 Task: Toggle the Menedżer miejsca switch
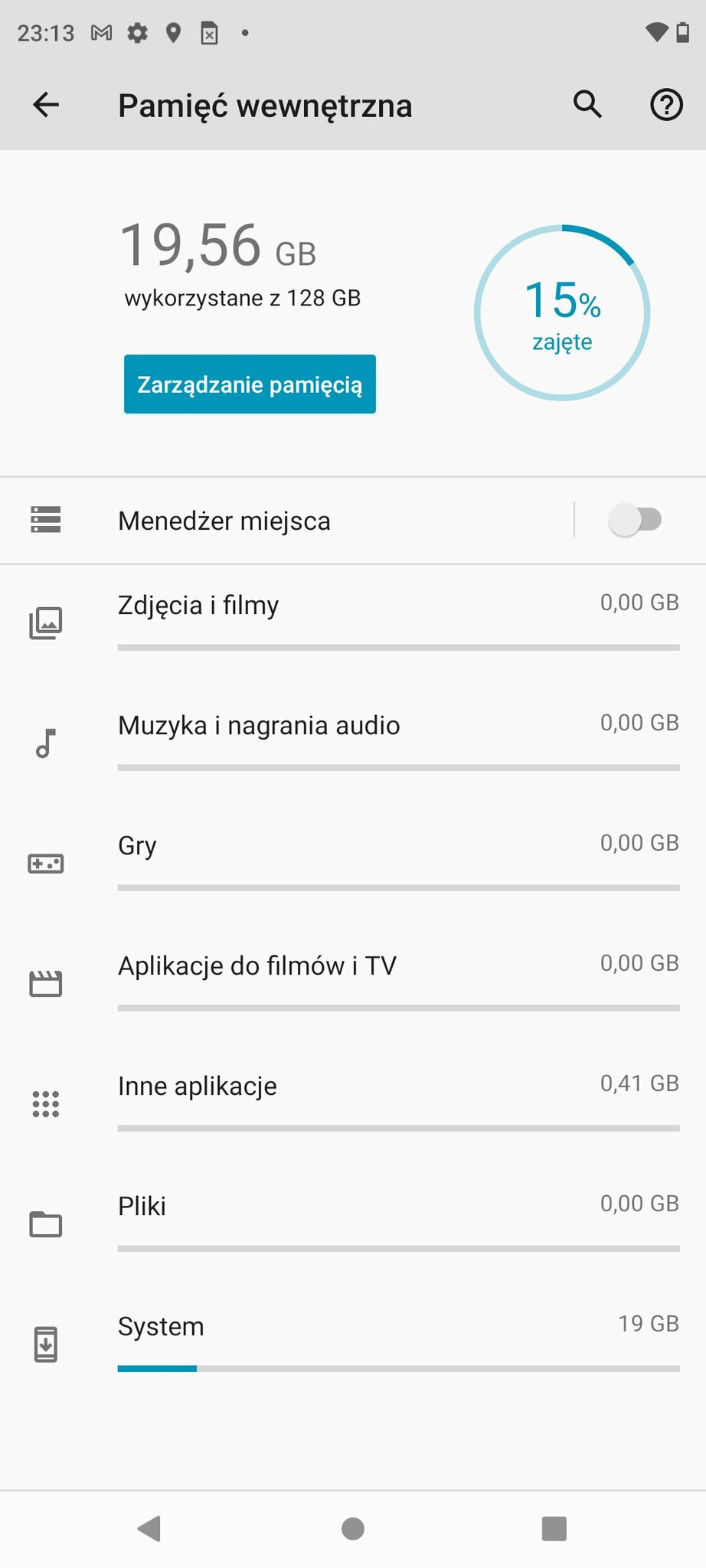pyautogui.click(x=635, y=521)
